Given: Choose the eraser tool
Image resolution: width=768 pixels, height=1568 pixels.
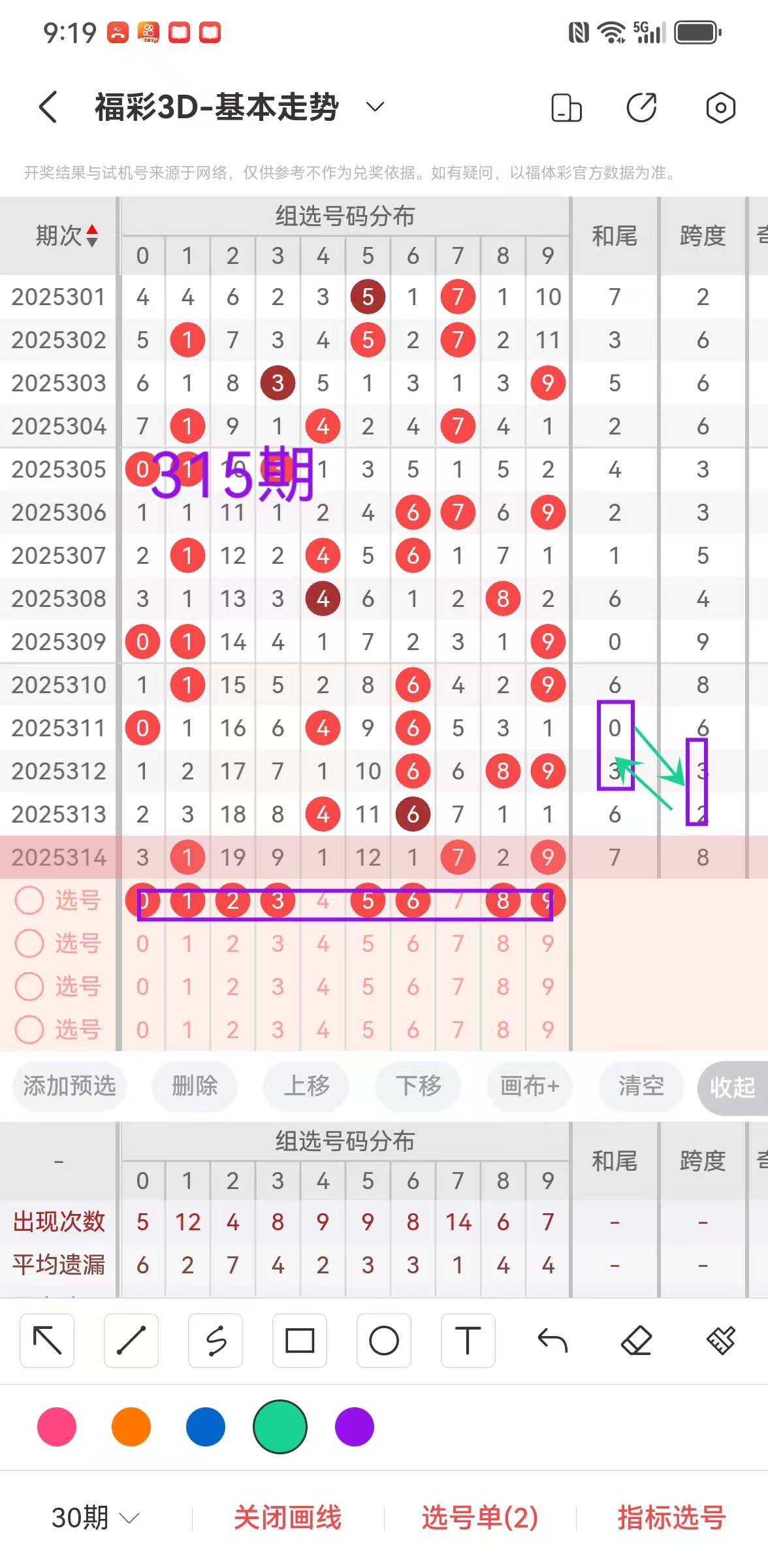Looking at the screenshot, I should point(637,1341).
